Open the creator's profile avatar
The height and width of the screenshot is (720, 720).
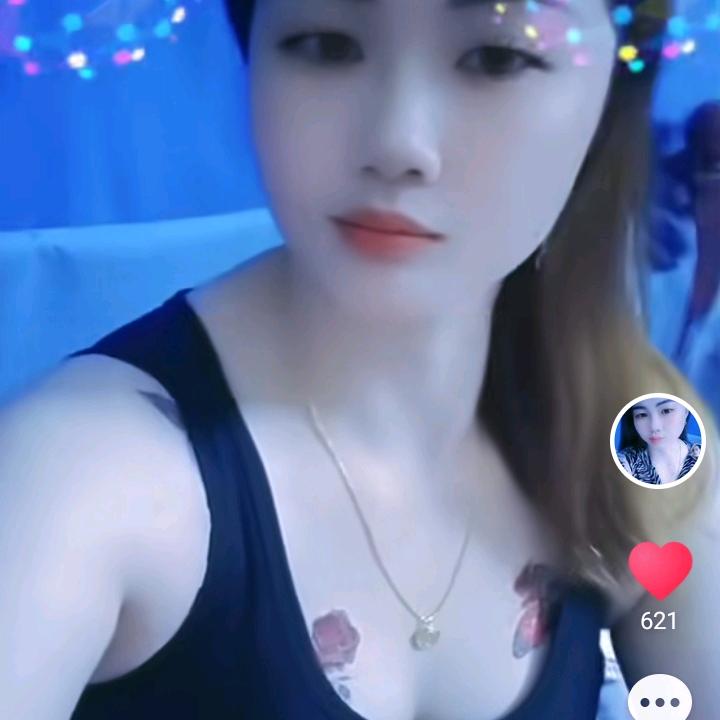pos(658,441)
